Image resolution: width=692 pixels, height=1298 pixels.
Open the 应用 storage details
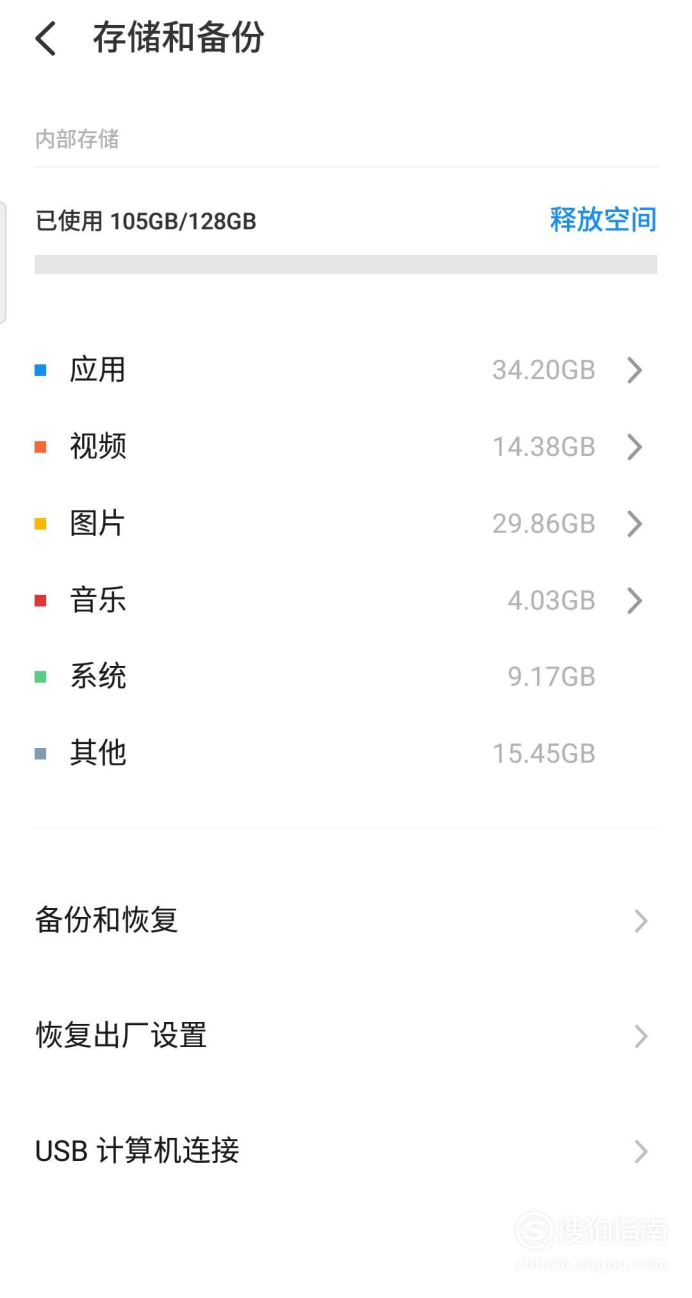[346, 370]
